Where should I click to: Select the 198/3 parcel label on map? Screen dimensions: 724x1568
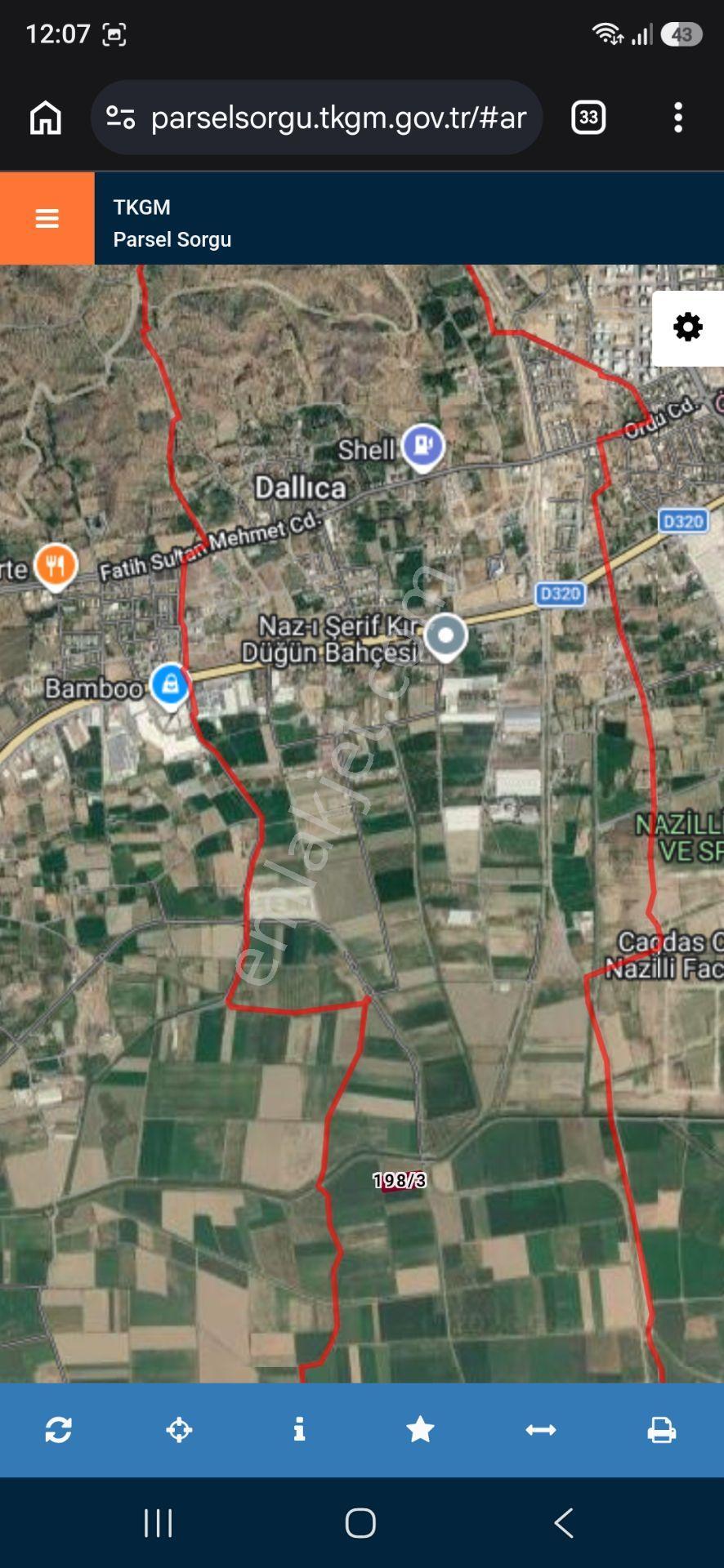pos(400,1181)
